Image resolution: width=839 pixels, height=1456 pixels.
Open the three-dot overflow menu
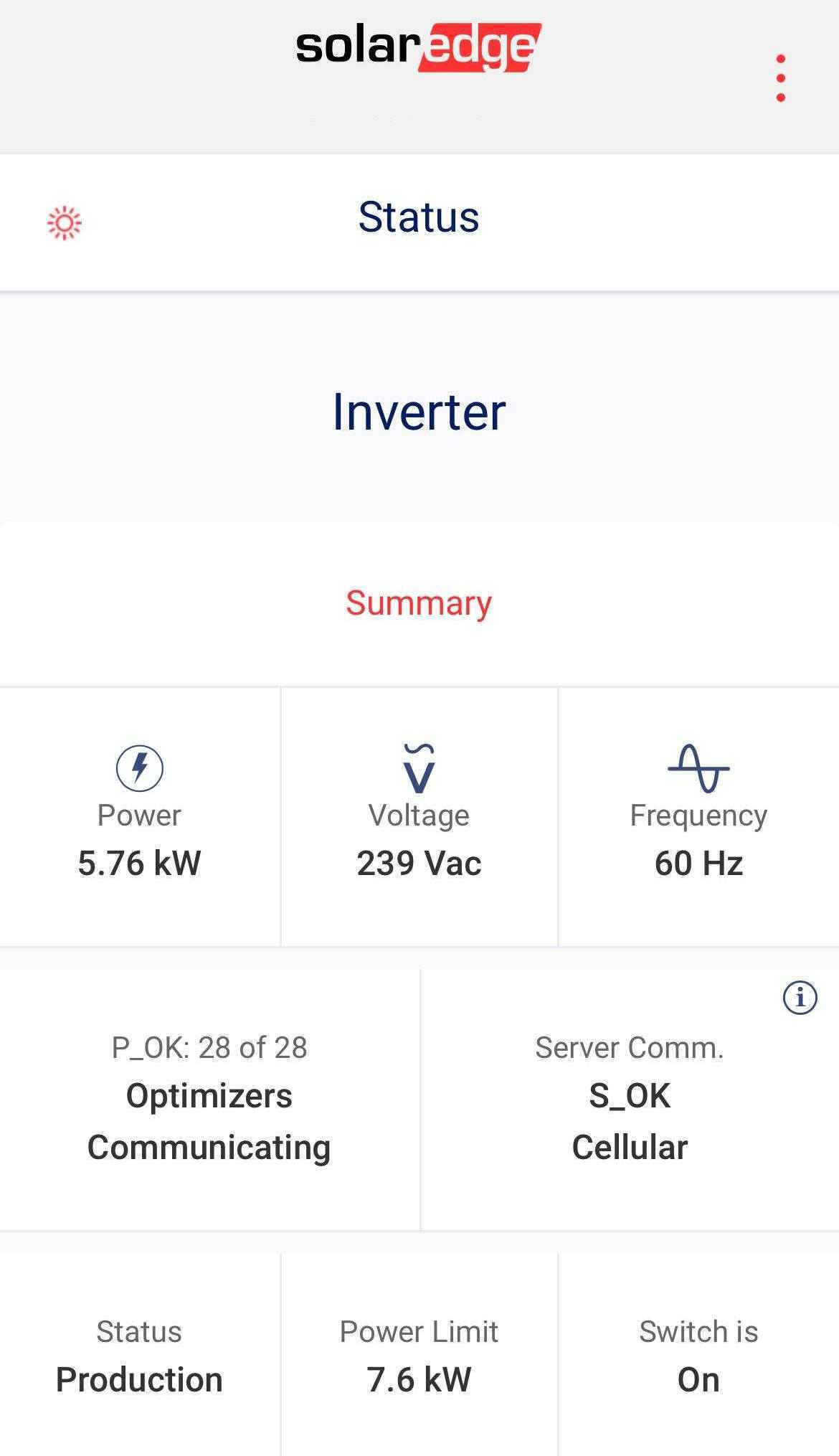click(x=780, y=77)
